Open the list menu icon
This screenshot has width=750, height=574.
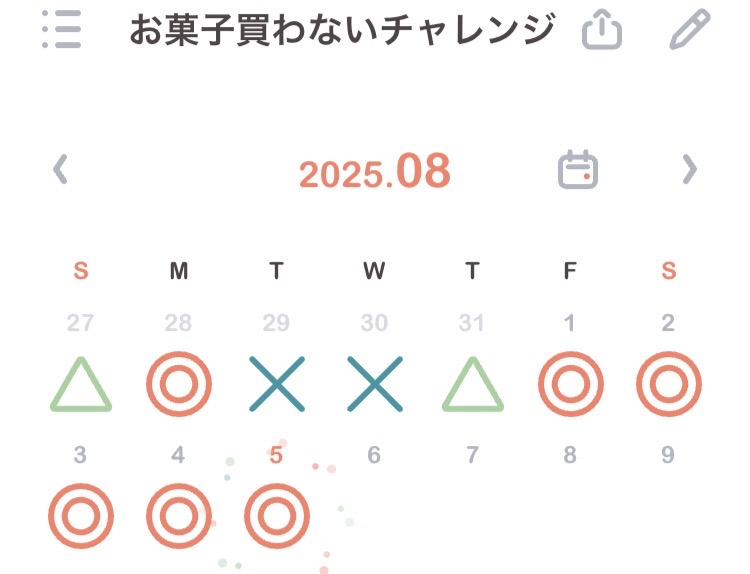coord(62,30)
